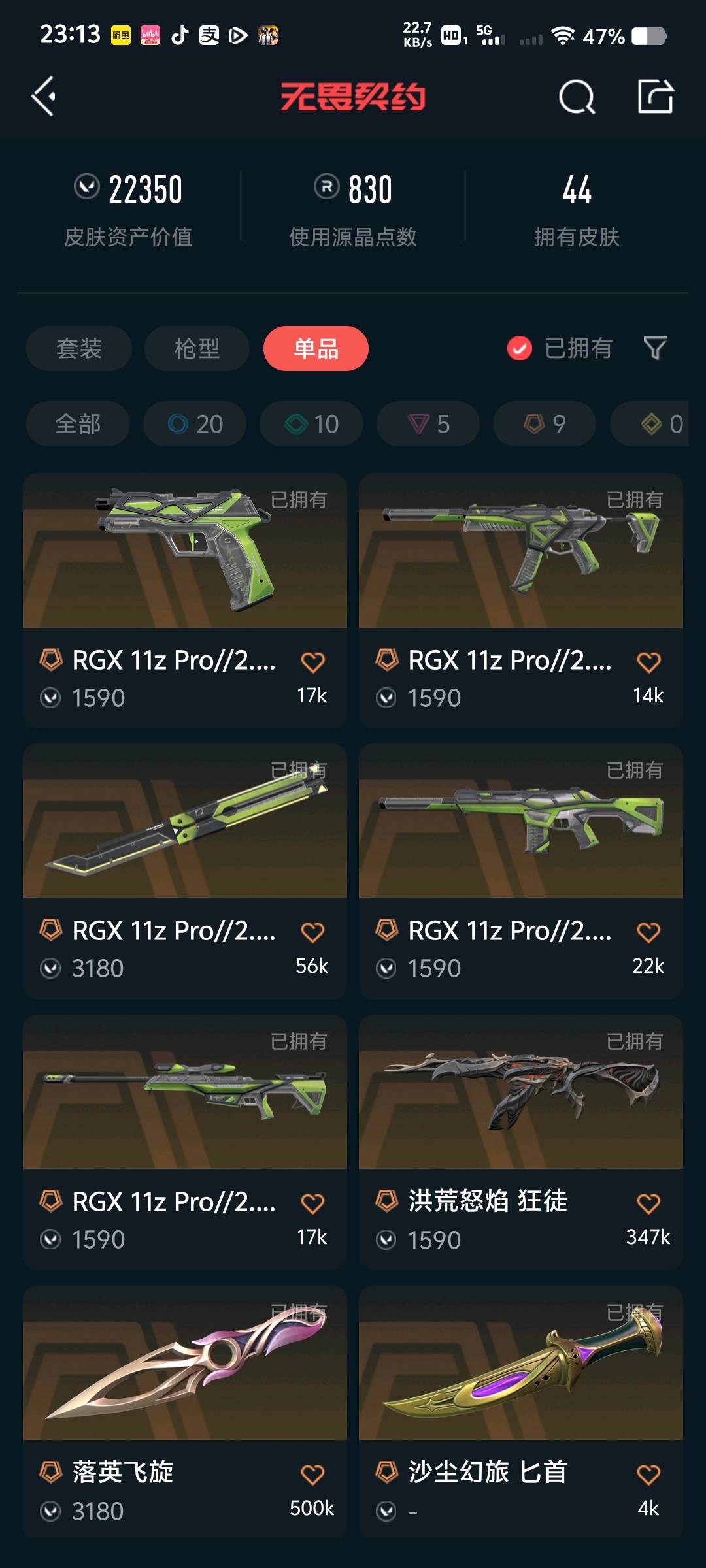Select the 全部 rarity chip

pyautogui.click(x=78, y=424)
